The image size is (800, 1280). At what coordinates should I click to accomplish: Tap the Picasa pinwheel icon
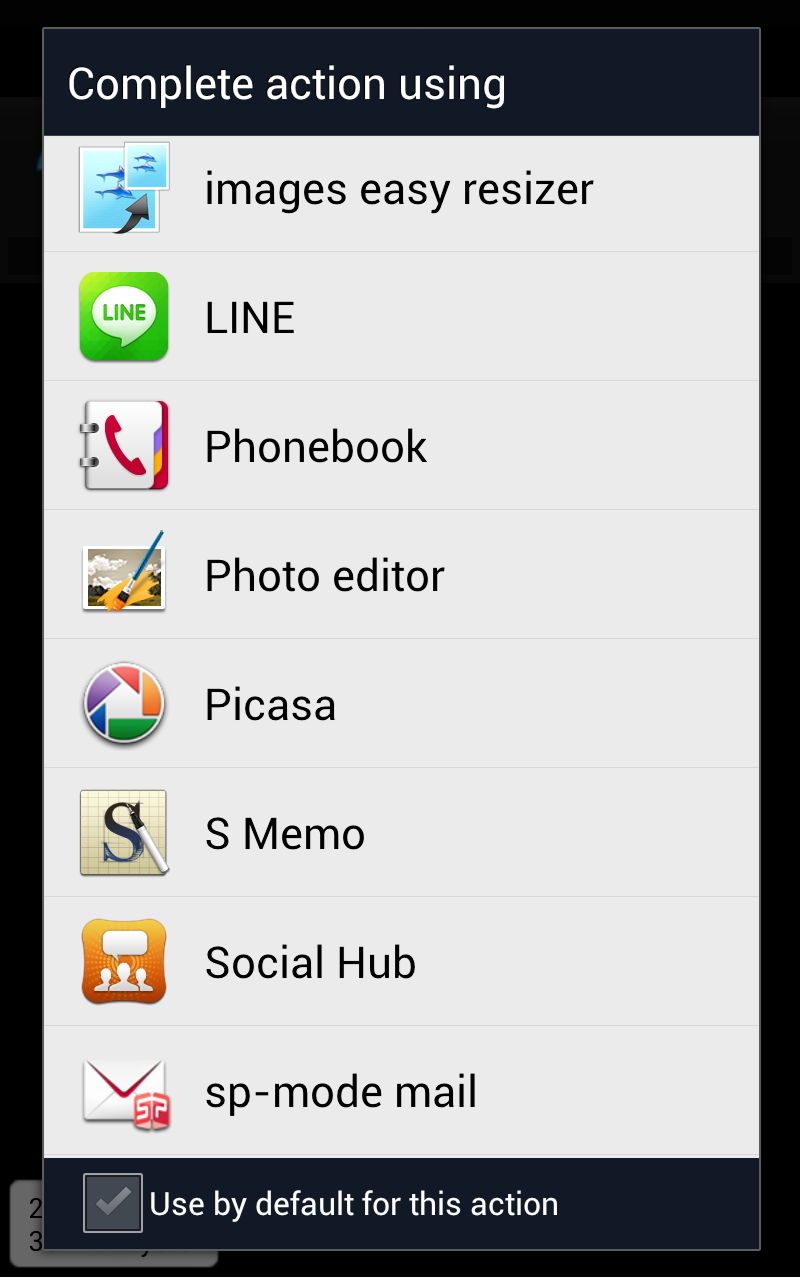click(123, 703)
